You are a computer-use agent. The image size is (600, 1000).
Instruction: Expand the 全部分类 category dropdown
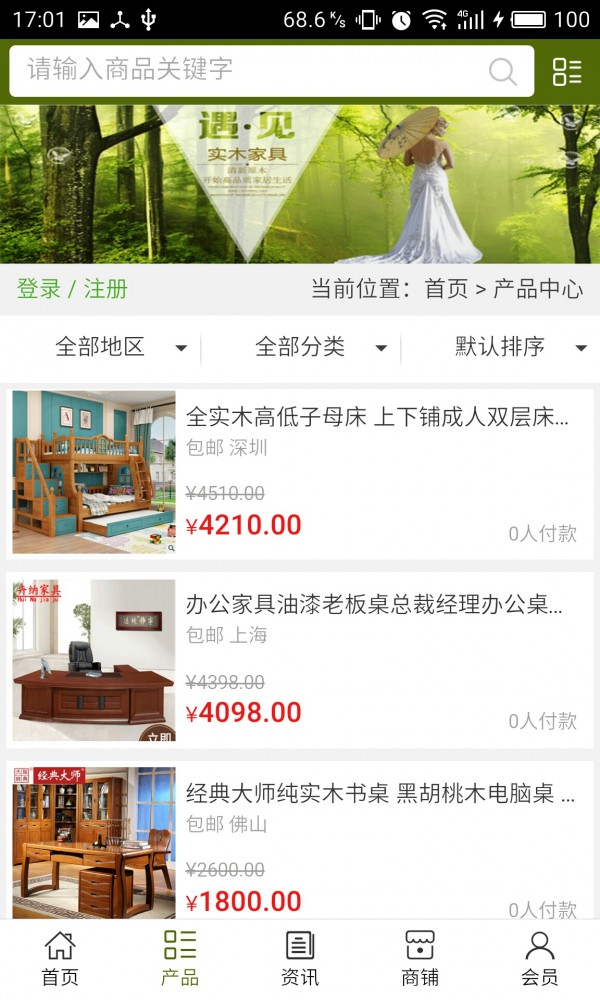pyautogui.click(x=320, y=347)
